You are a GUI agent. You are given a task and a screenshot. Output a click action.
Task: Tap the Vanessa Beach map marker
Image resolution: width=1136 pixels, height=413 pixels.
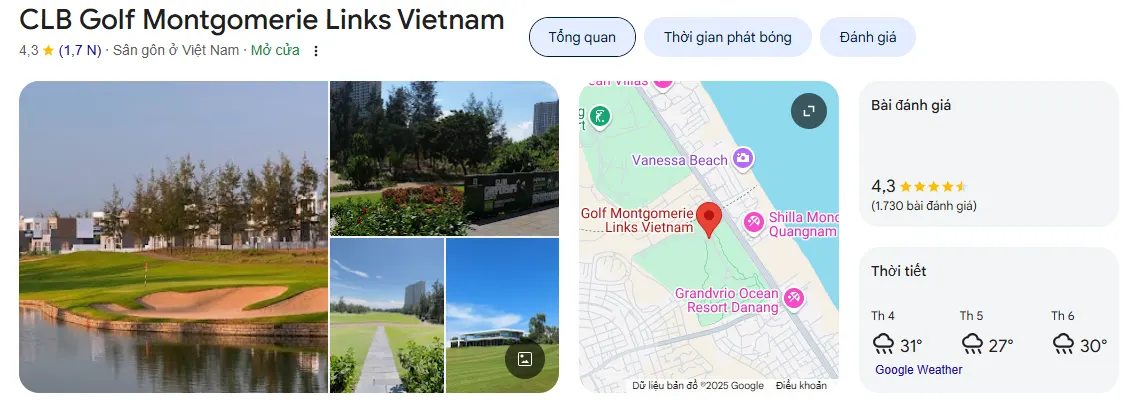tap(743, 158)
